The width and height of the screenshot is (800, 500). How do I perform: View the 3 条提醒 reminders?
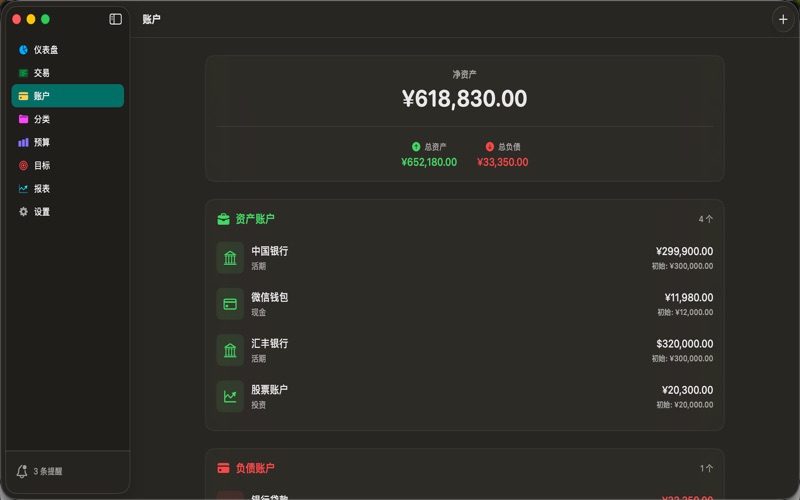47,471
